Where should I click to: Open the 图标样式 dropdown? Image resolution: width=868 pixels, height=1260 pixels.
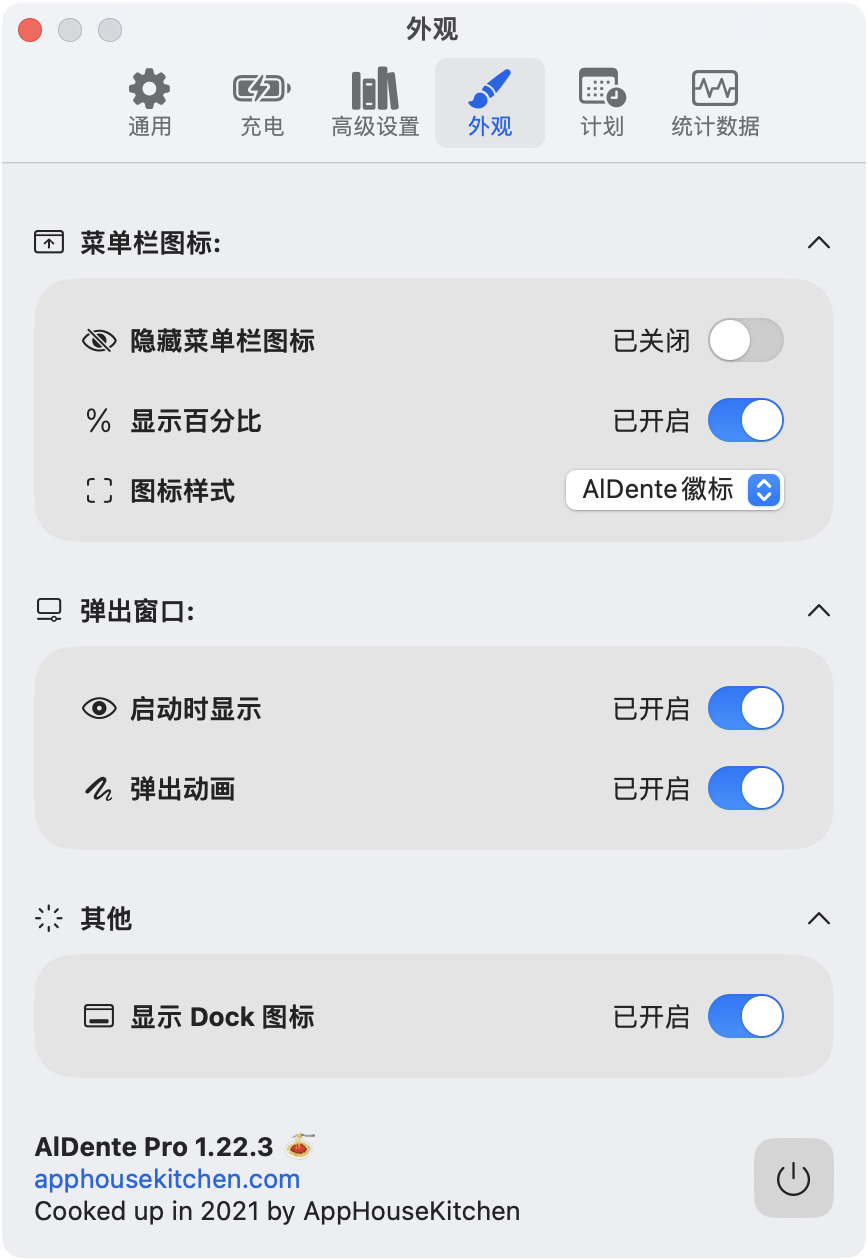click(x=674, y=490)
